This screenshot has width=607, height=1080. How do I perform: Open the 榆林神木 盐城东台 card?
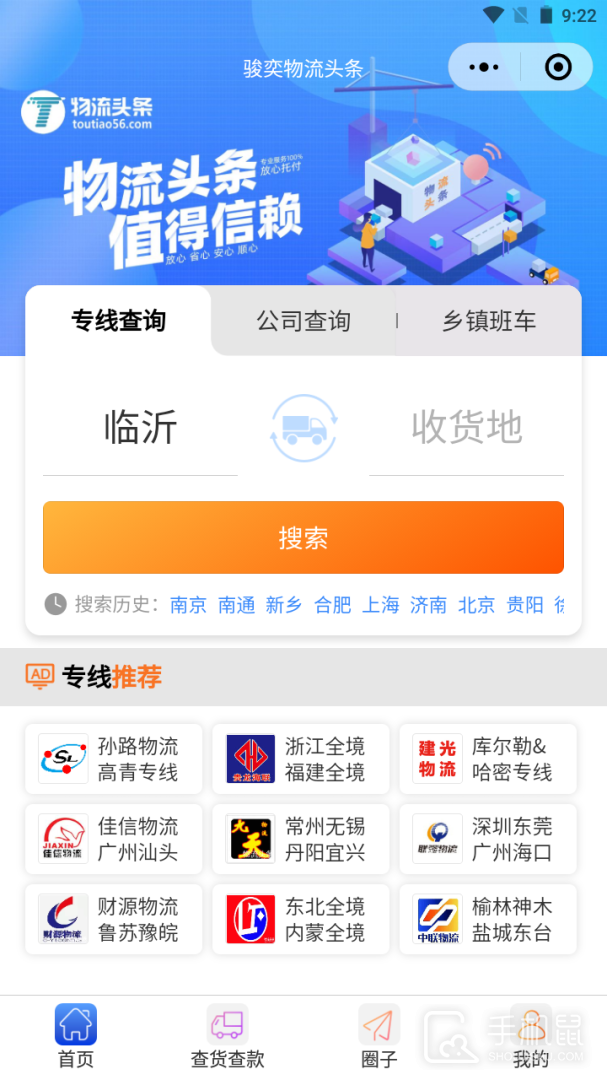coord(488,919)
